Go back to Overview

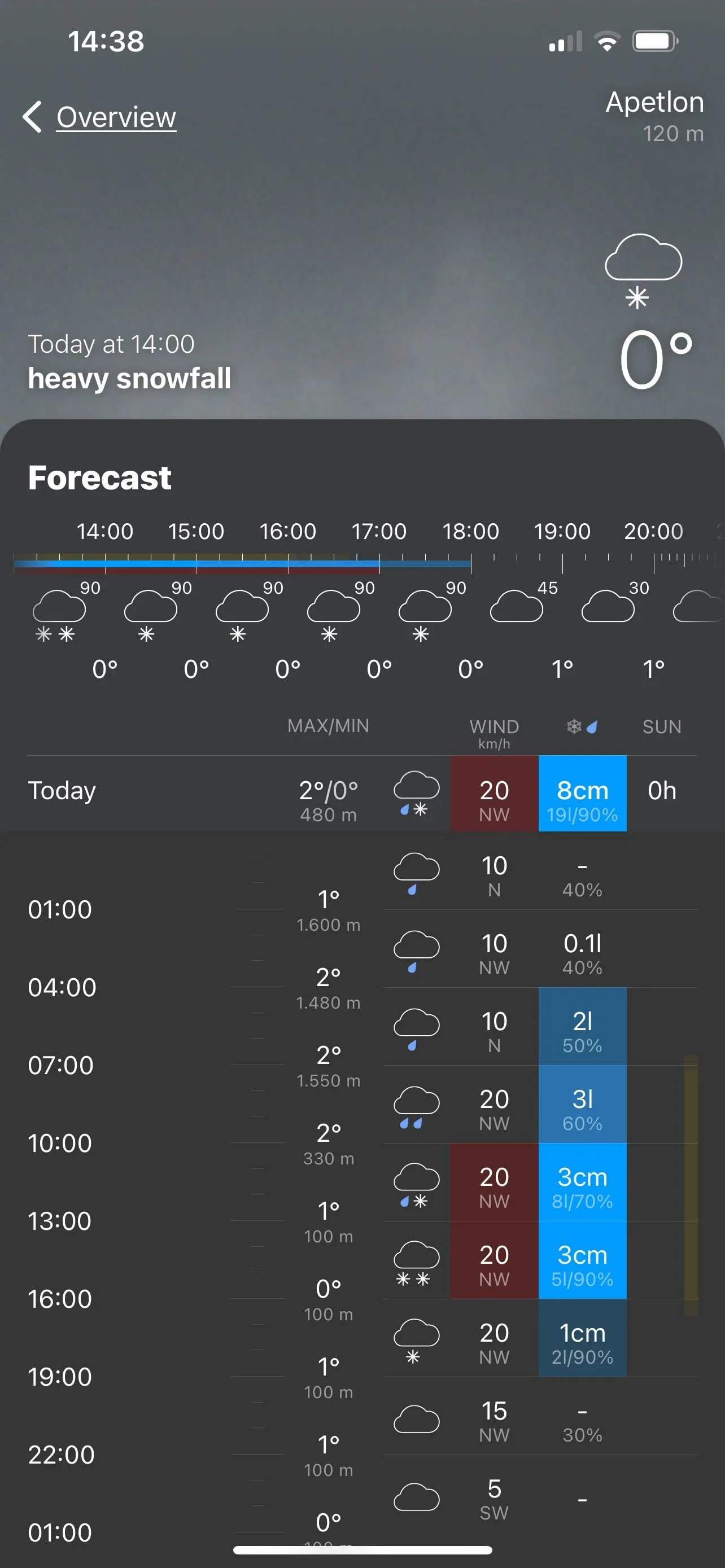point(101,117)
